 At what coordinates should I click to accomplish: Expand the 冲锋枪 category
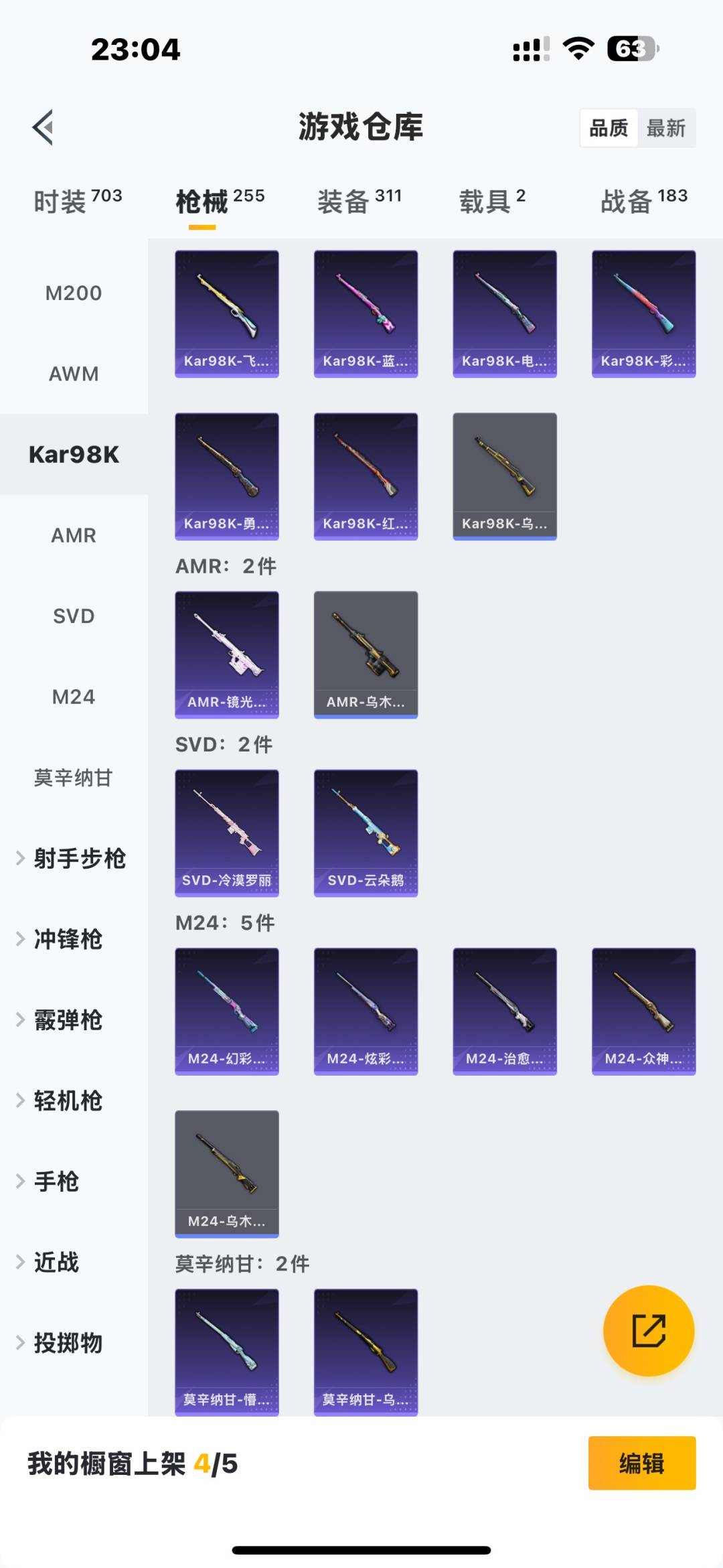coord(67,940)
